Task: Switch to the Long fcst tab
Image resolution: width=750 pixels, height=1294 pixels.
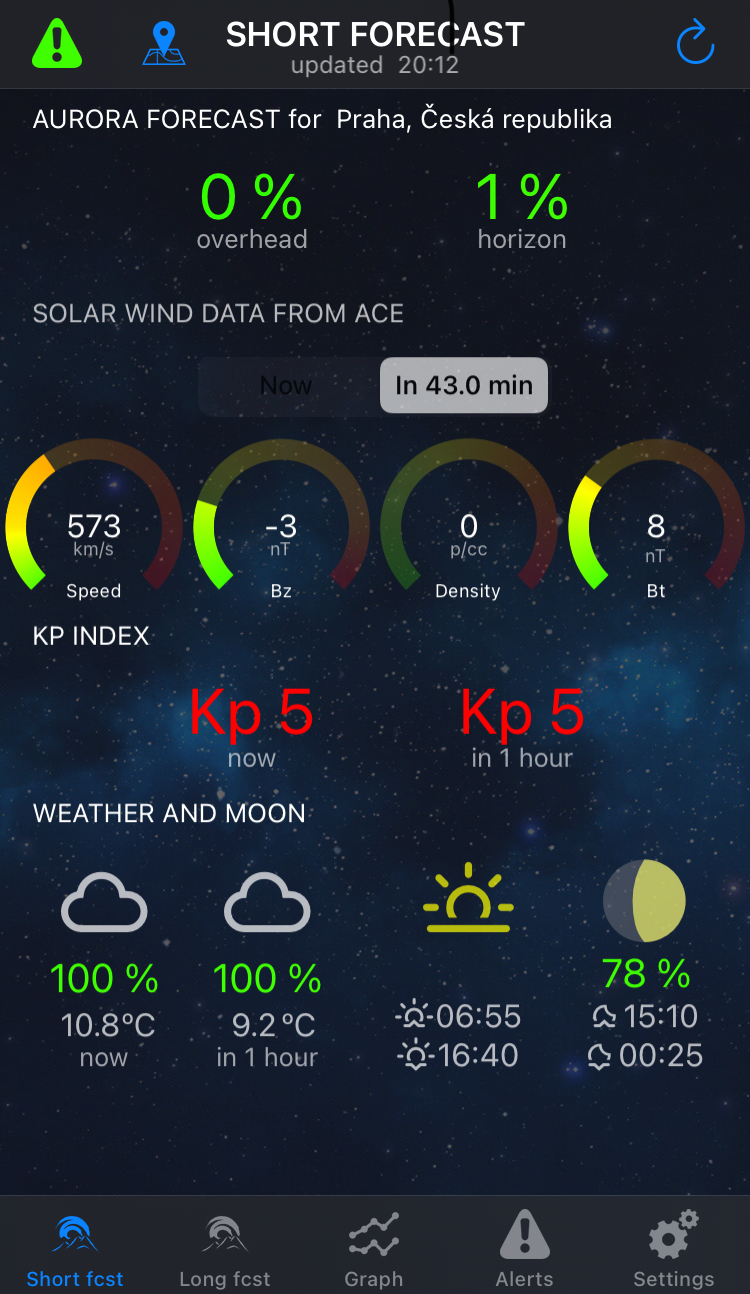Action: 225,1248
